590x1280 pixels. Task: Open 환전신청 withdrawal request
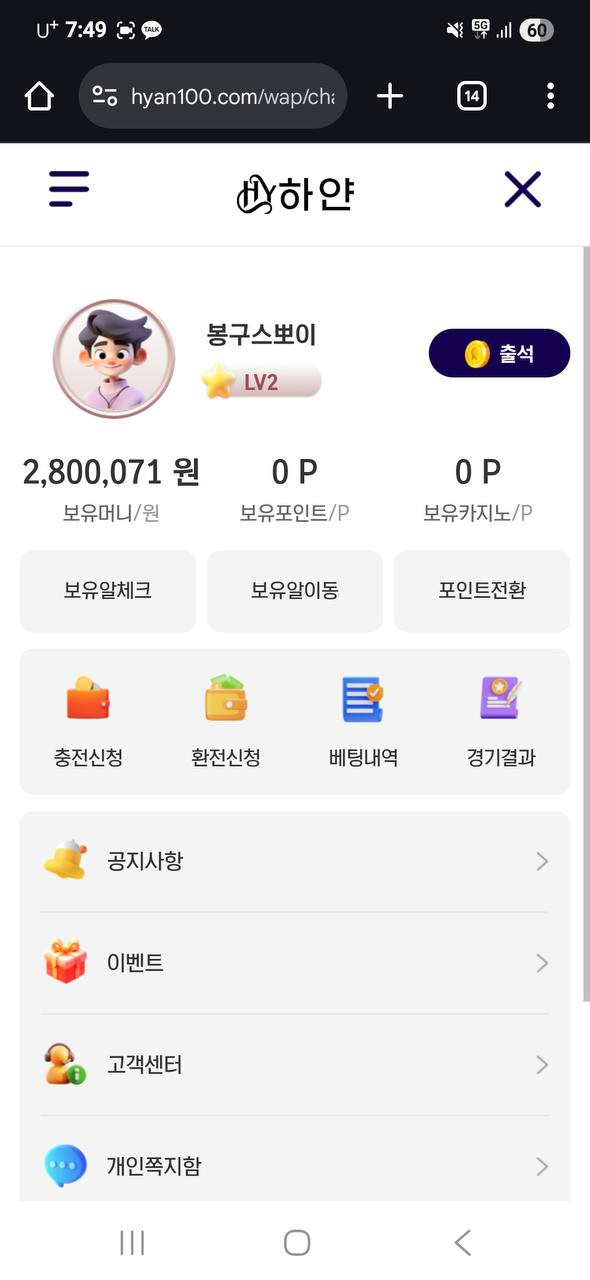[226, 722]
